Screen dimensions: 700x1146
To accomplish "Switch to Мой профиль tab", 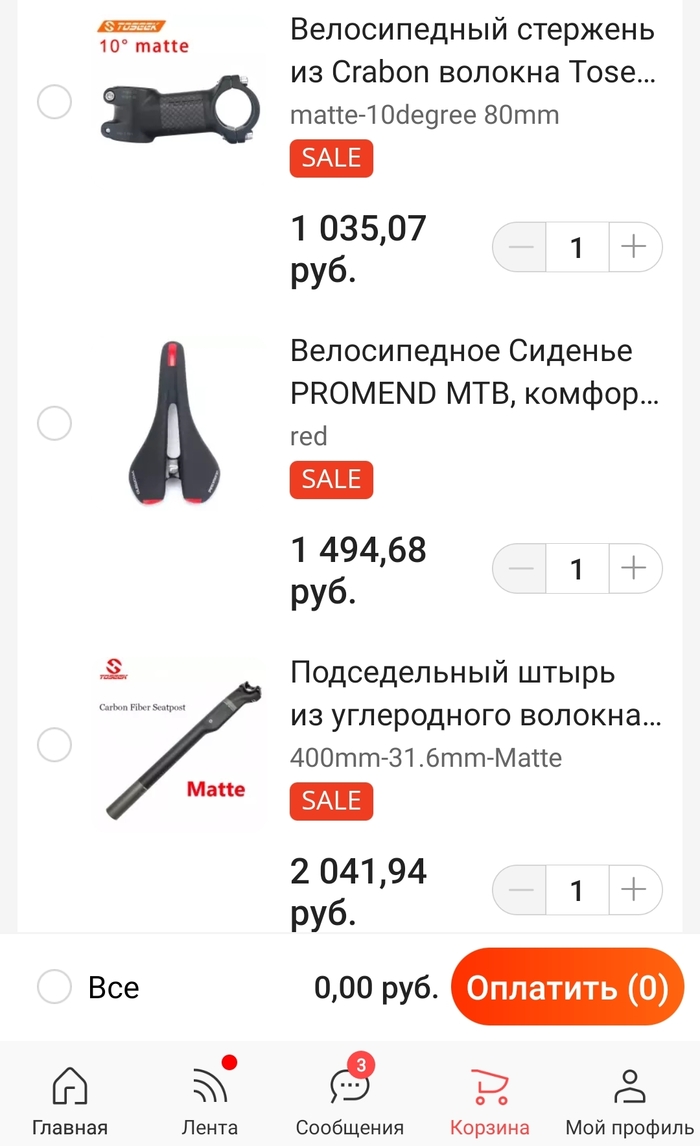I will 630,1100.
